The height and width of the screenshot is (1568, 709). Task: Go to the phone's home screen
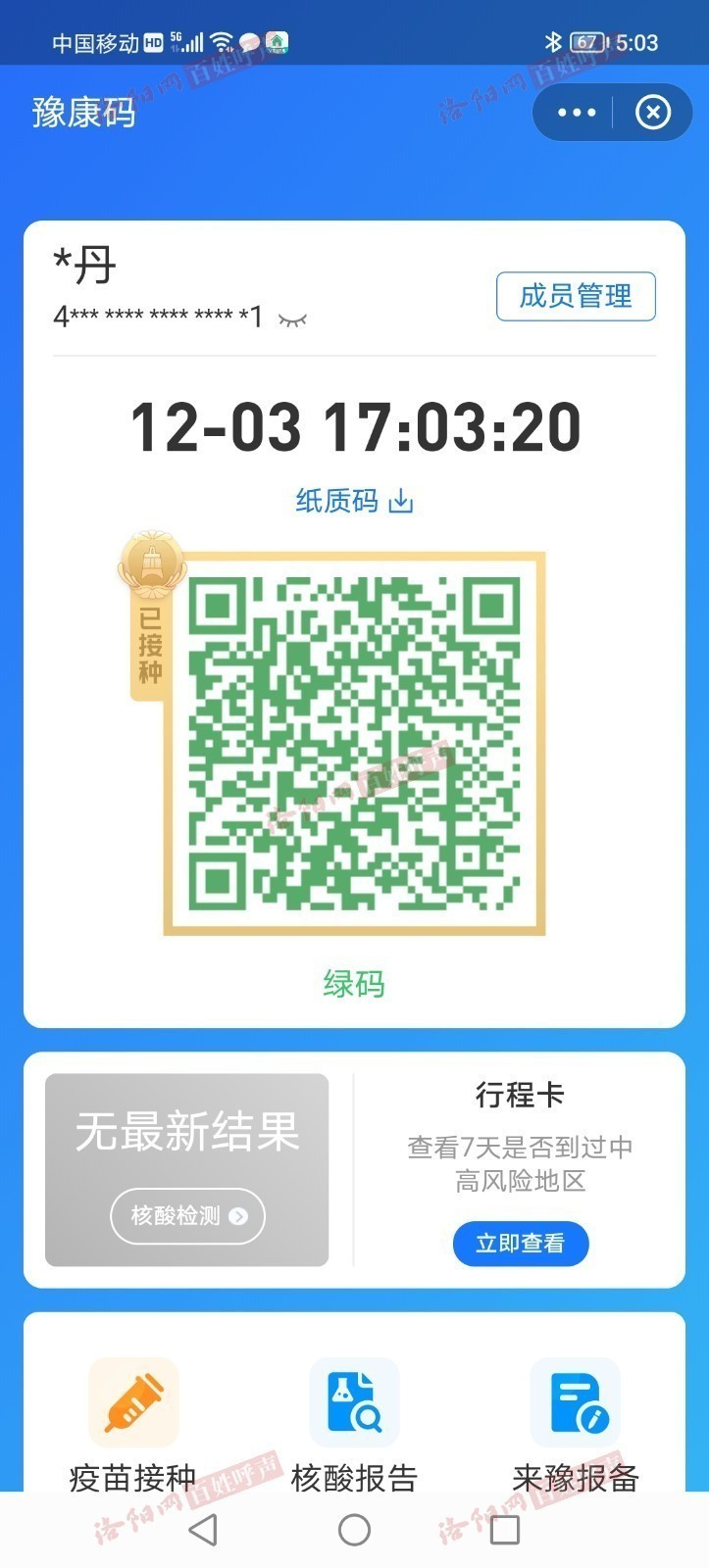354,1530
